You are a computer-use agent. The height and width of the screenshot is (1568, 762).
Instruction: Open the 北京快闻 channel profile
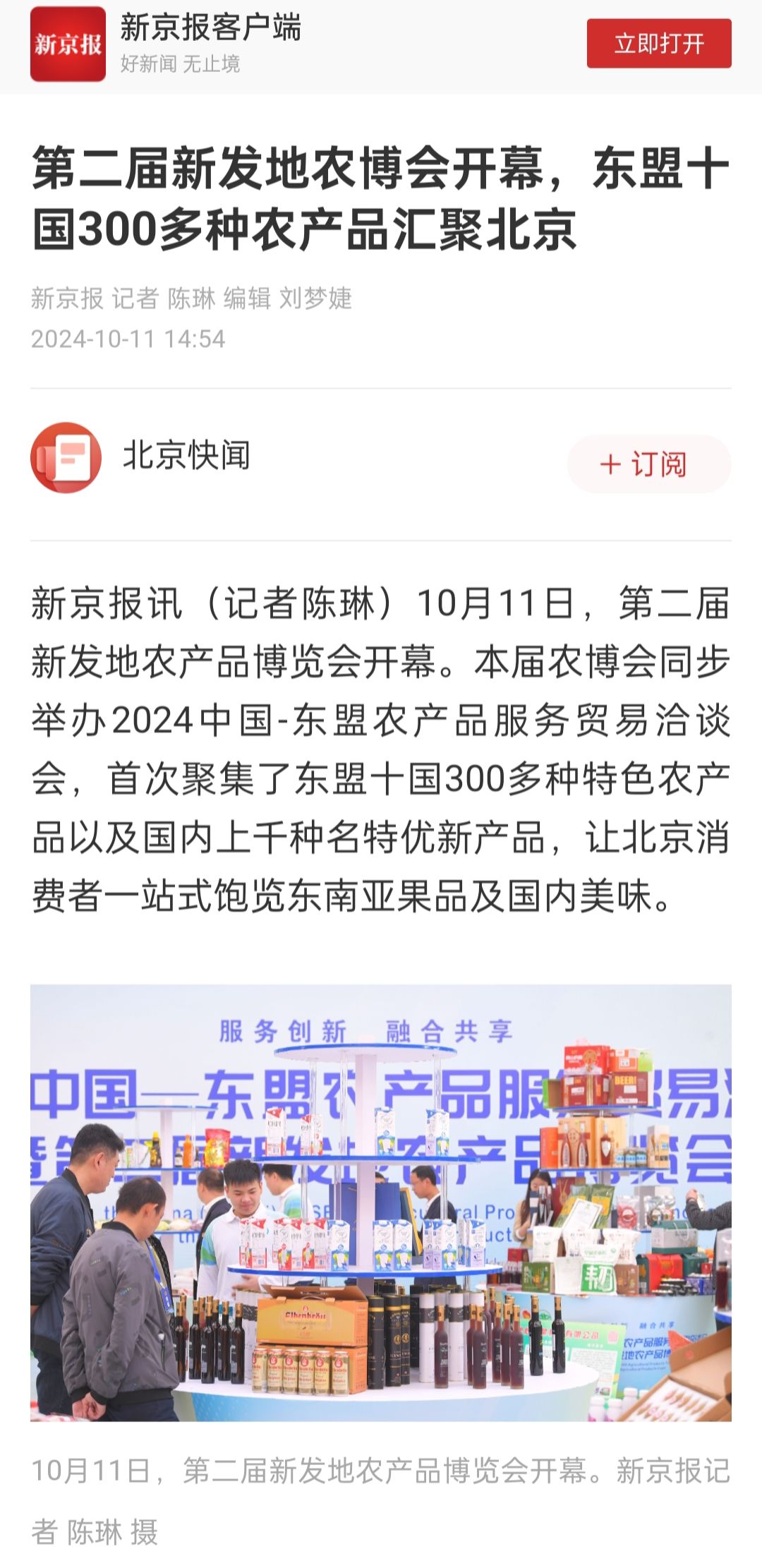pos(186,456)
